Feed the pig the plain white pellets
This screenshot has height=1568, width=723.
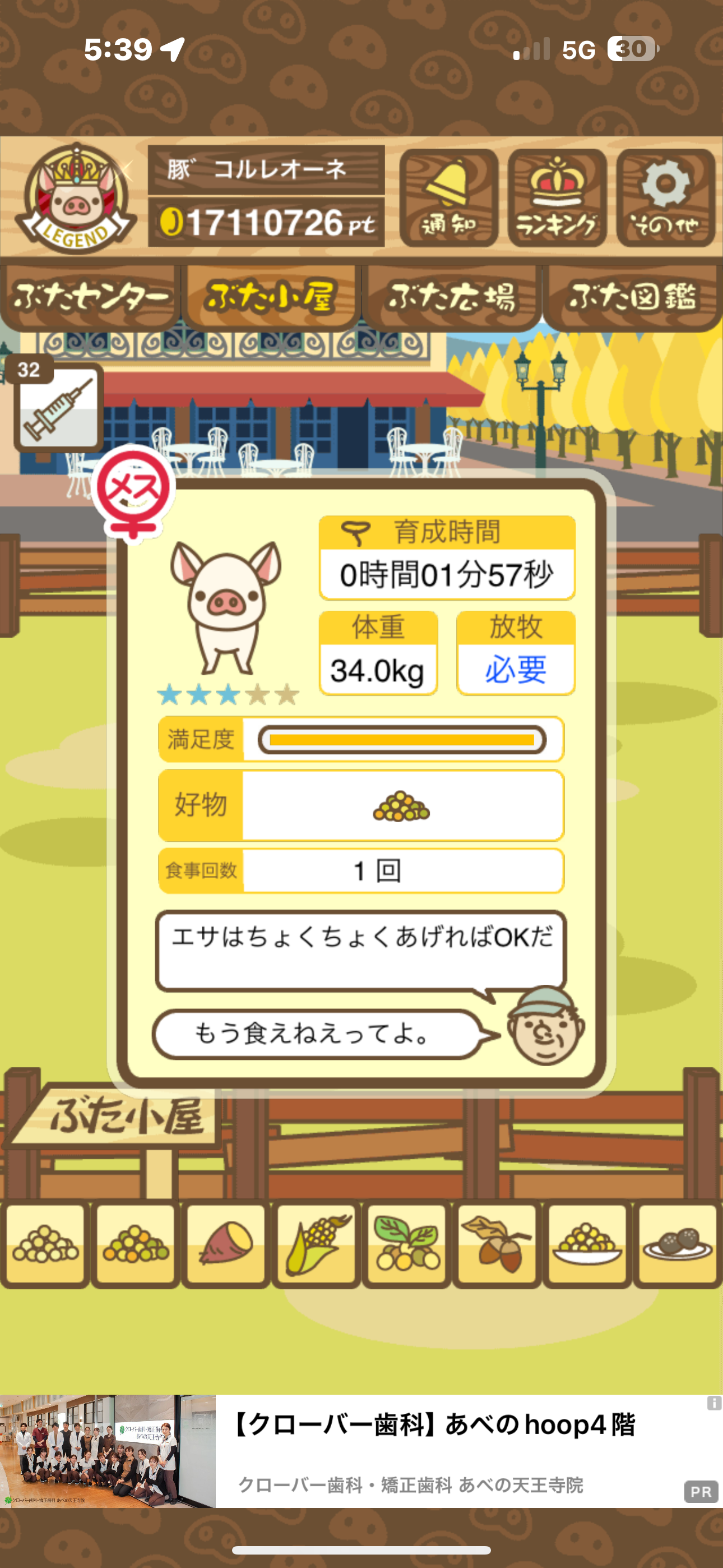click(45, 1244)
